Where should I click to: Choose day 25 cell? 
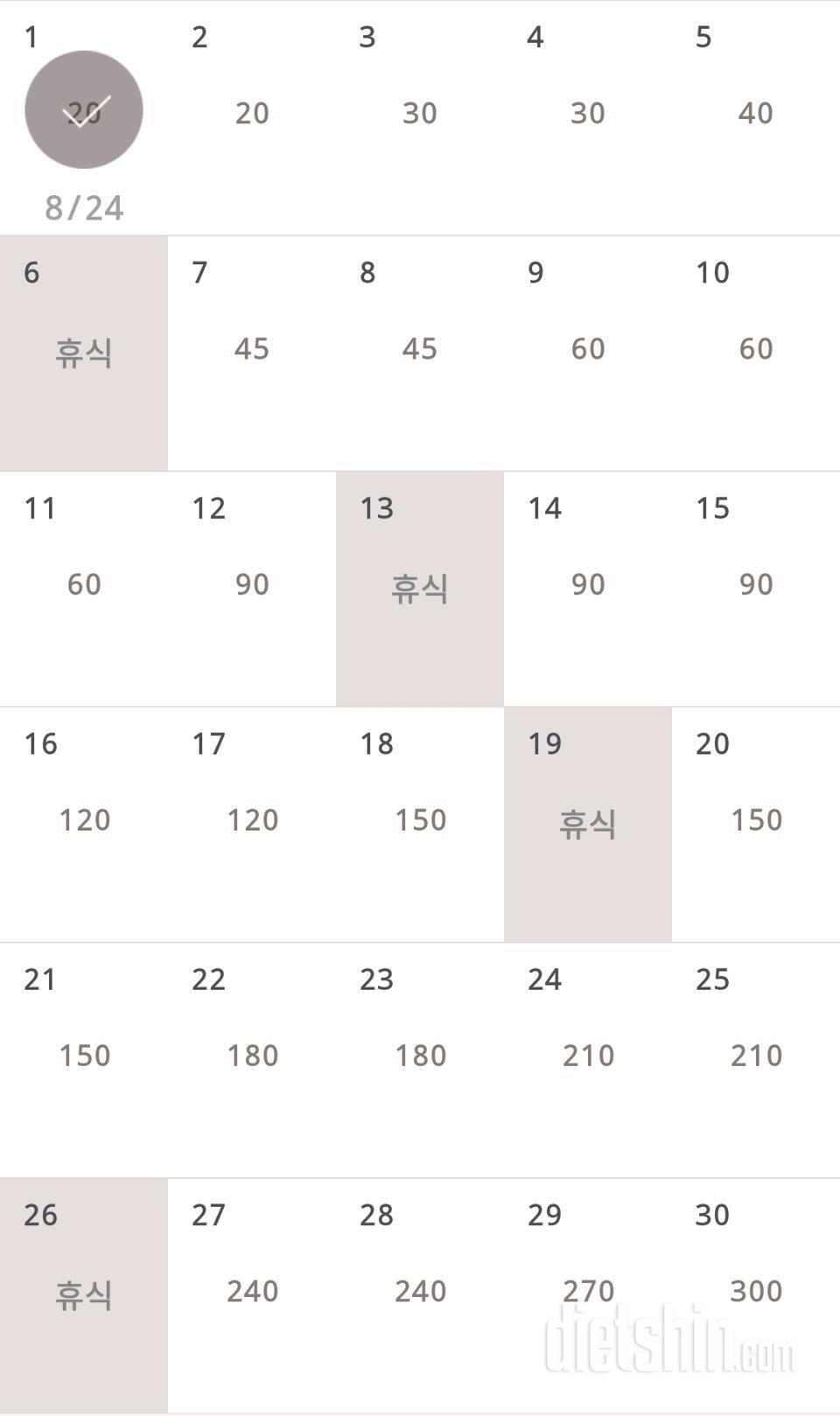click(756, 1060)
